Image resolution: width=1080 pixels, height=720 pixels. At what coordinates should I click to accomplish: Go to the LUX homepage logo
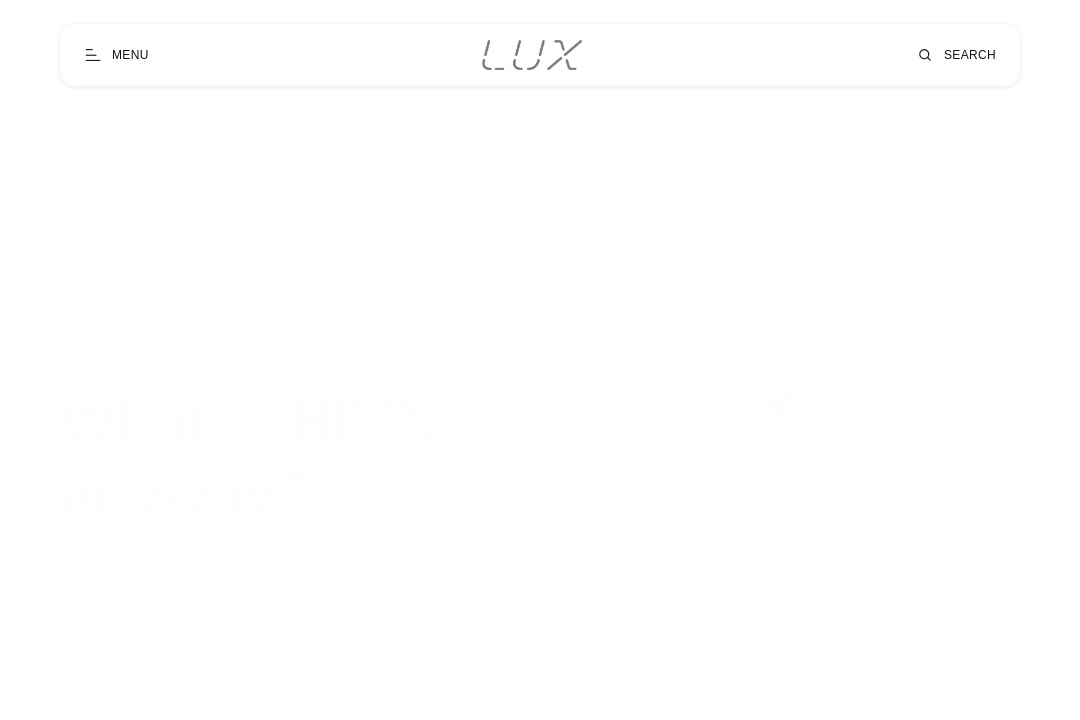532,55
